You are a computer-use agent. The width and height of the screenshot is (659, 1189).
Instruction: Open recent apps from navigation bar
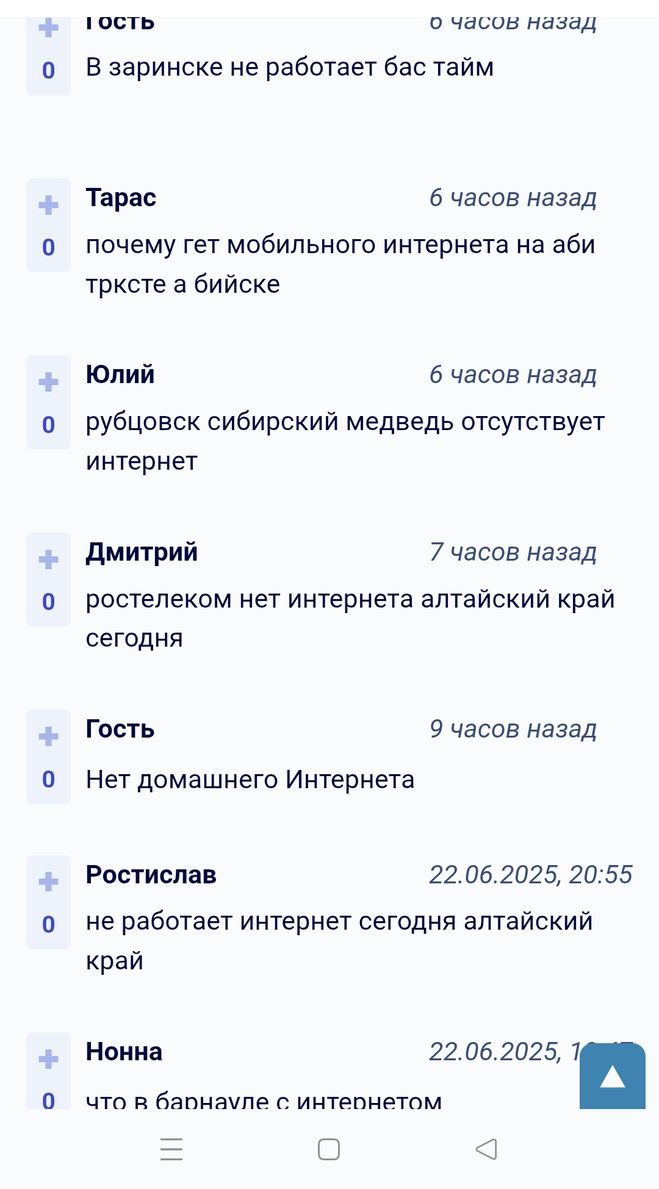(171, 1150)
